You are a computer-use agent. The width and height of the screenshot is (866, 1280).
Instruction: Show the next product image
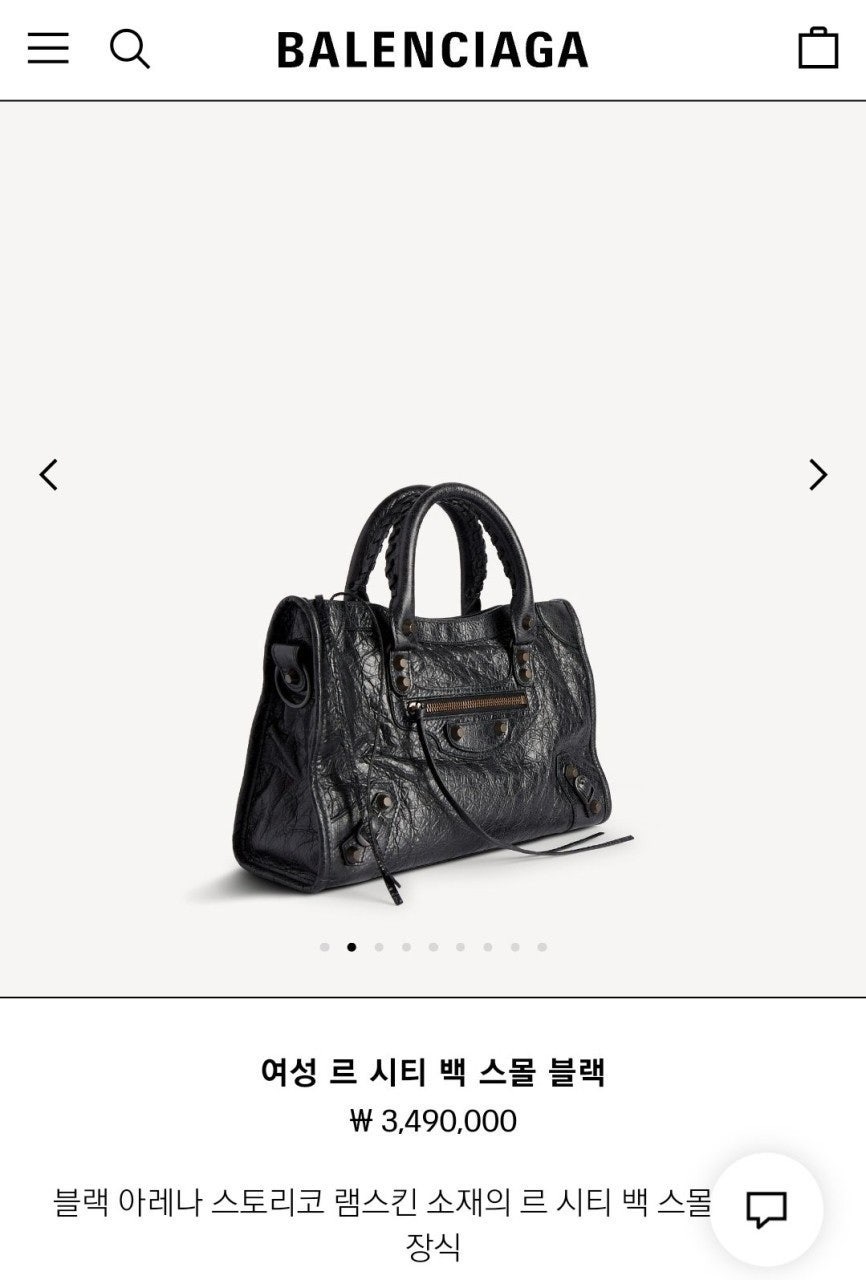pos(818,474)
